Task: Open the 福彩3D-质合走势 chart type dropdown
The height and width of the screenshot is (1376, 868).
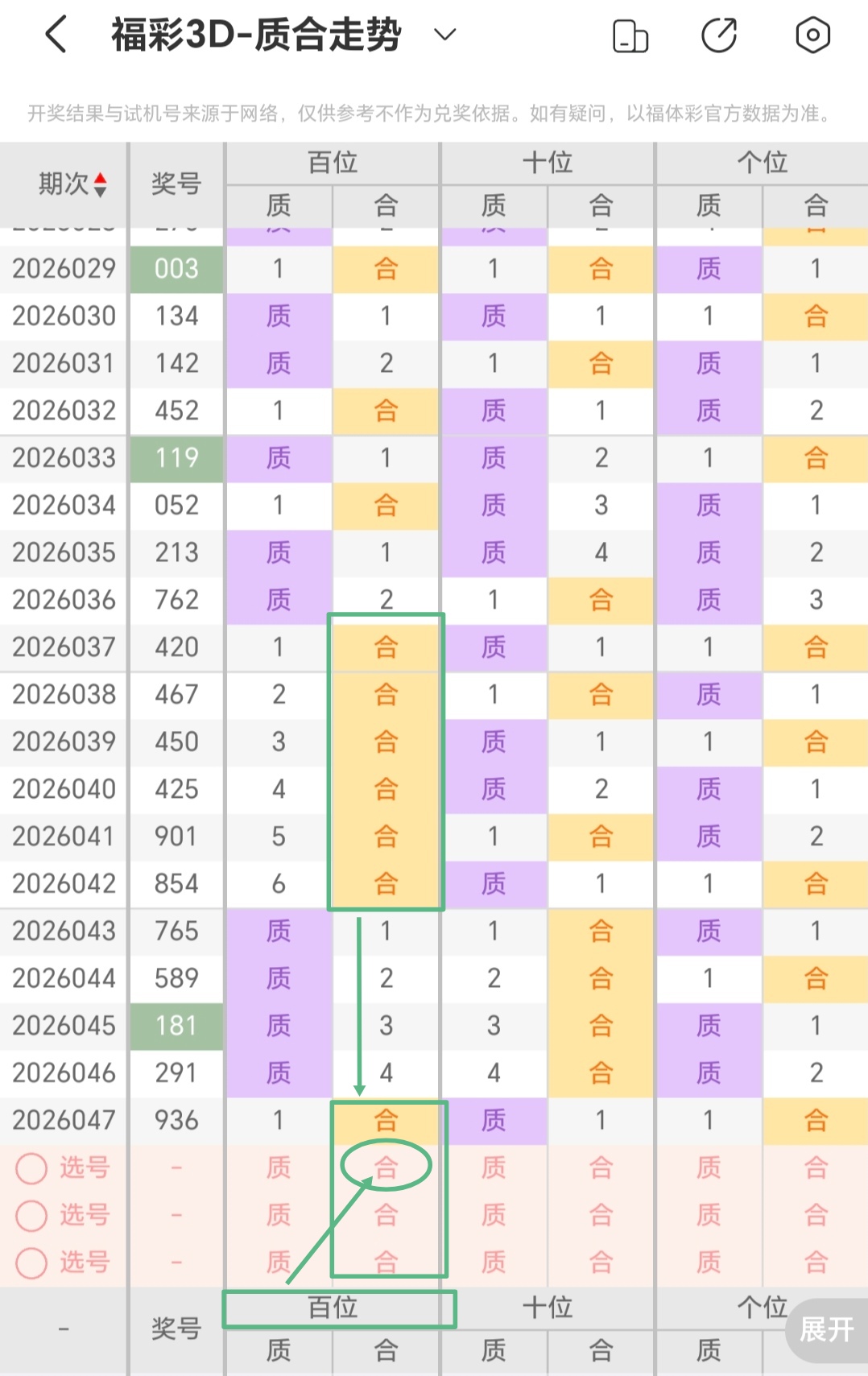Action: point(444,35)
